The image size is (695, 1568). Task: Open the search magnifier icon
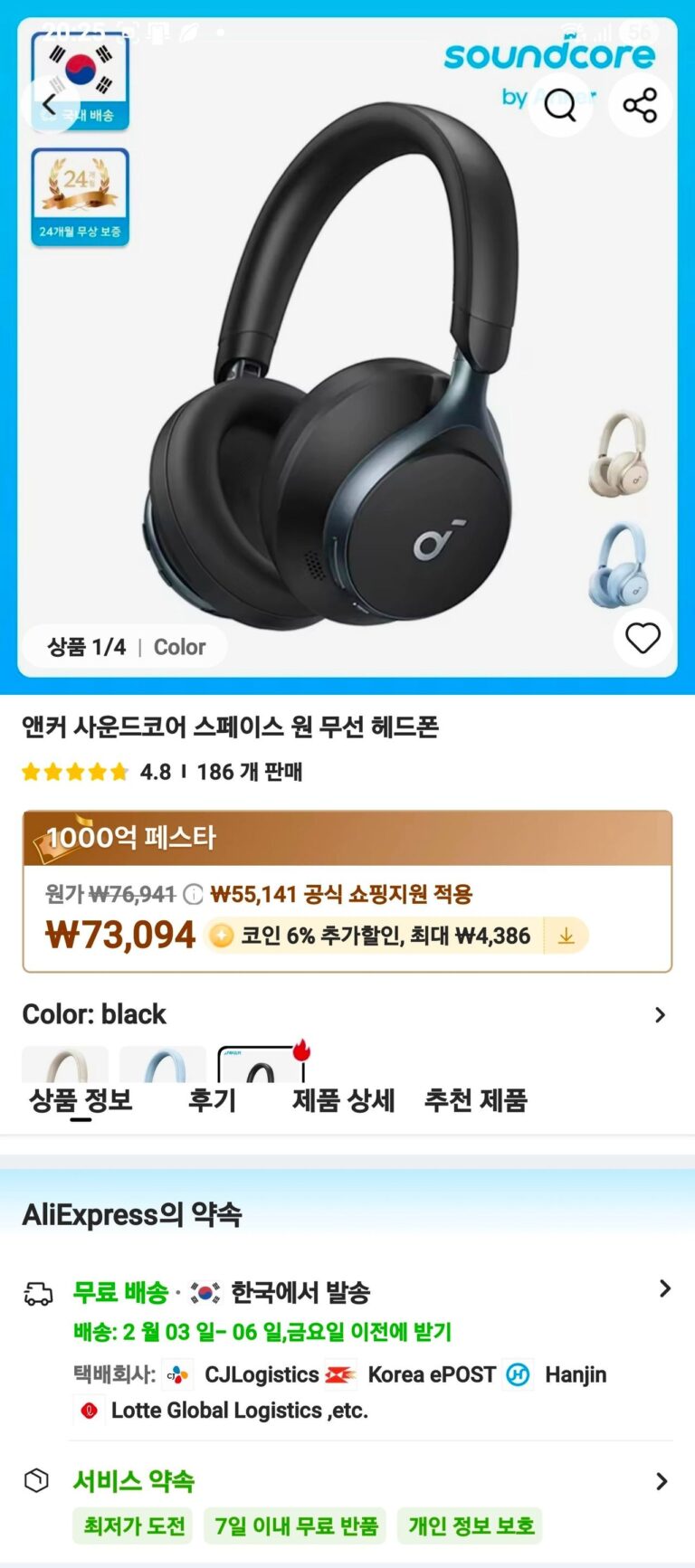[560, 106]
